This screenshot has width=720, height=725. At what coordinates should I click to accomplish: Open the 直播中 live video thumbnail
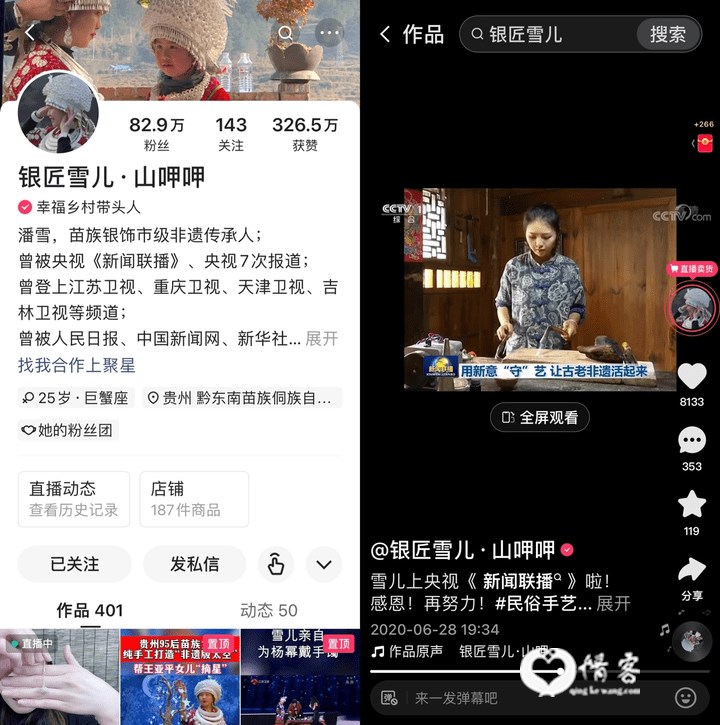59,678
